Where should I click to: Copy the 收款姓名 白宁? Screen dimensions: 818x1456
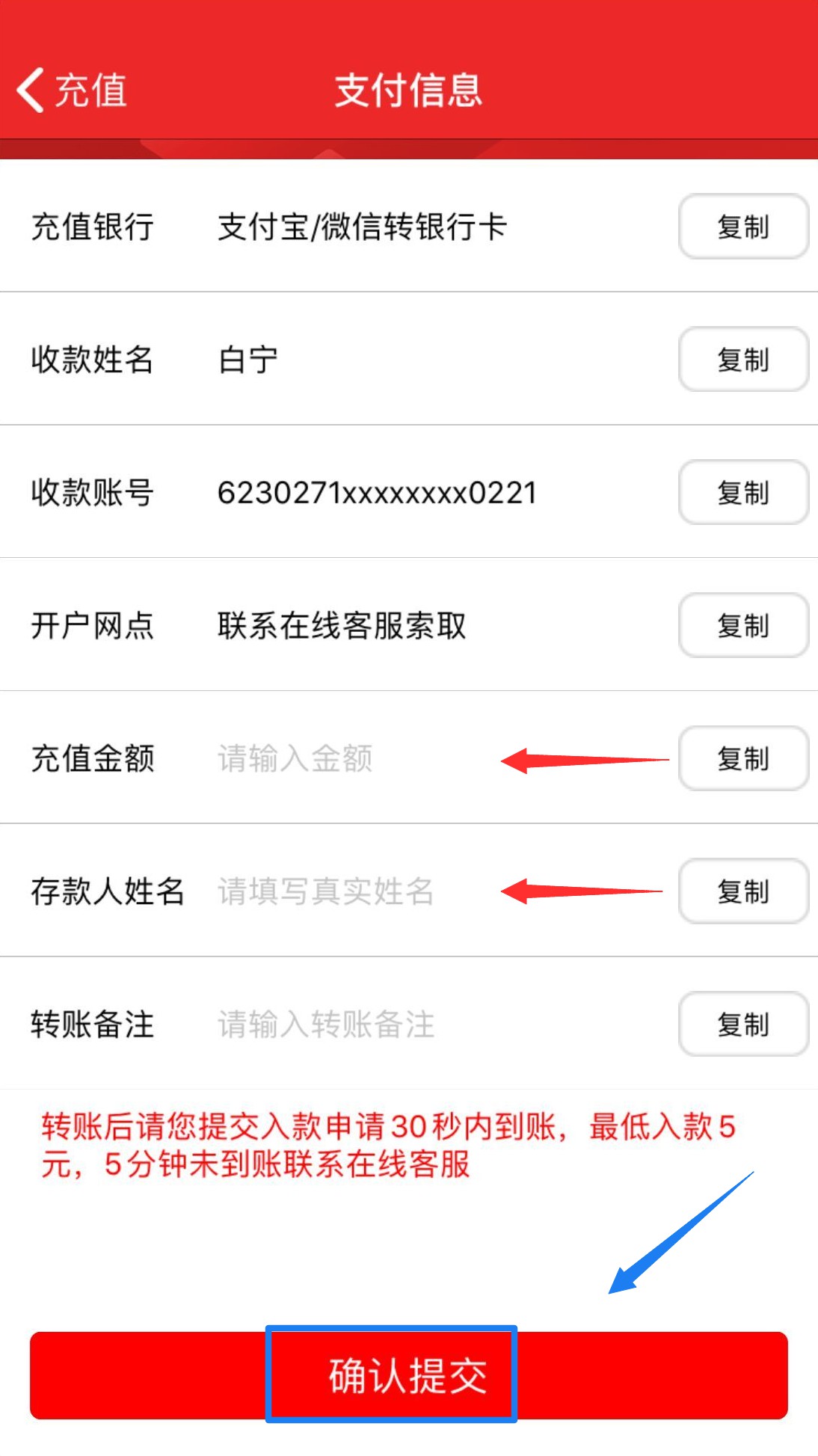pyautogui.click(x=742, y=360)
